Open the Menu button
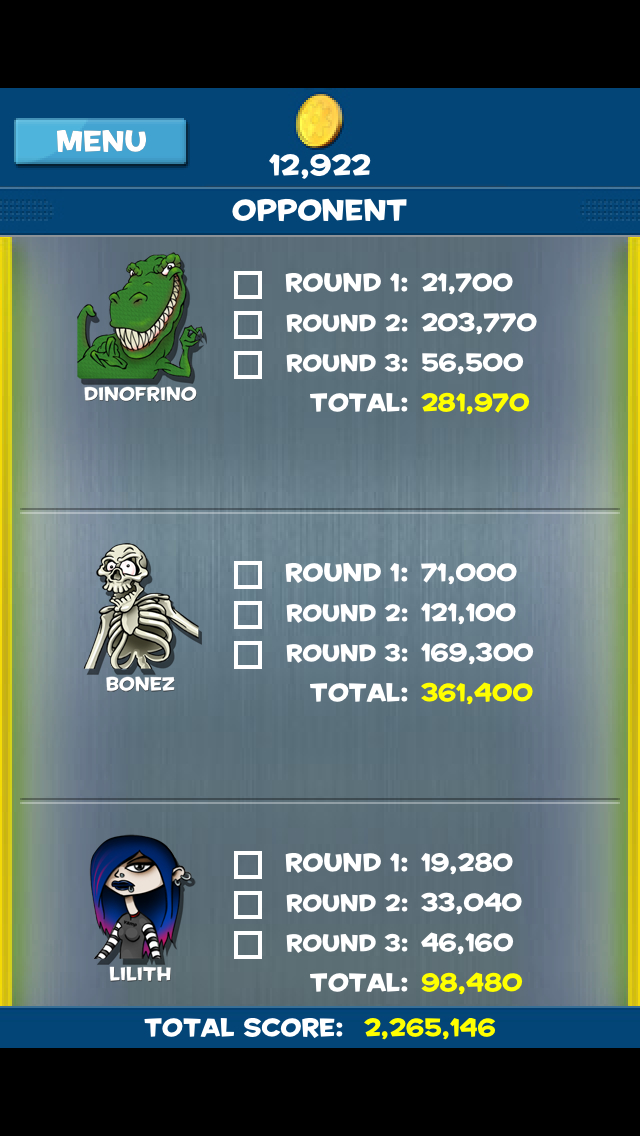This screenshot has width=640, height=1136. pyautogui.click(x=100, y=141)
